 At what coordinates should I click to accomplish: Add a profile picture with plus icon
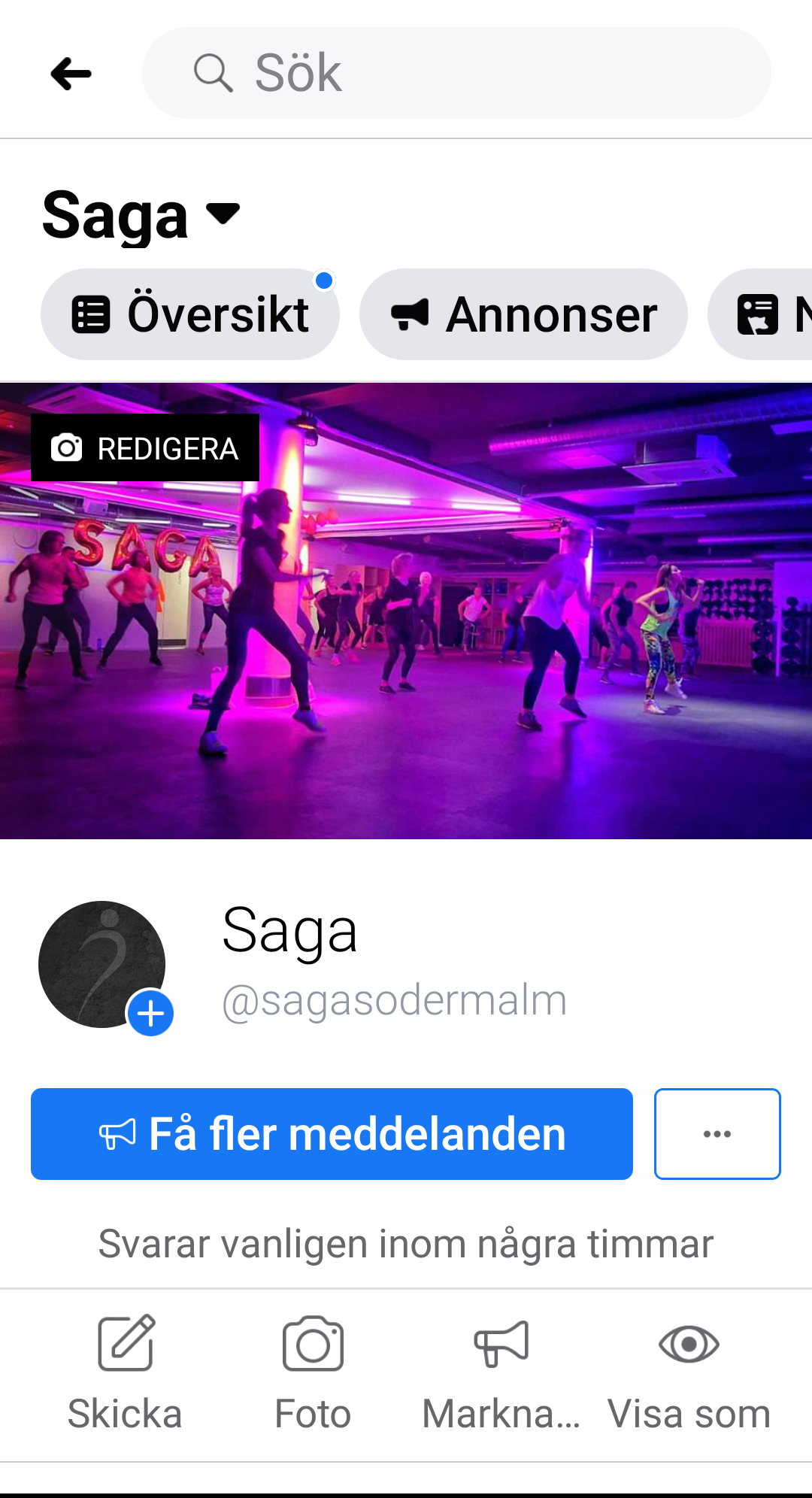point(150,1014)
